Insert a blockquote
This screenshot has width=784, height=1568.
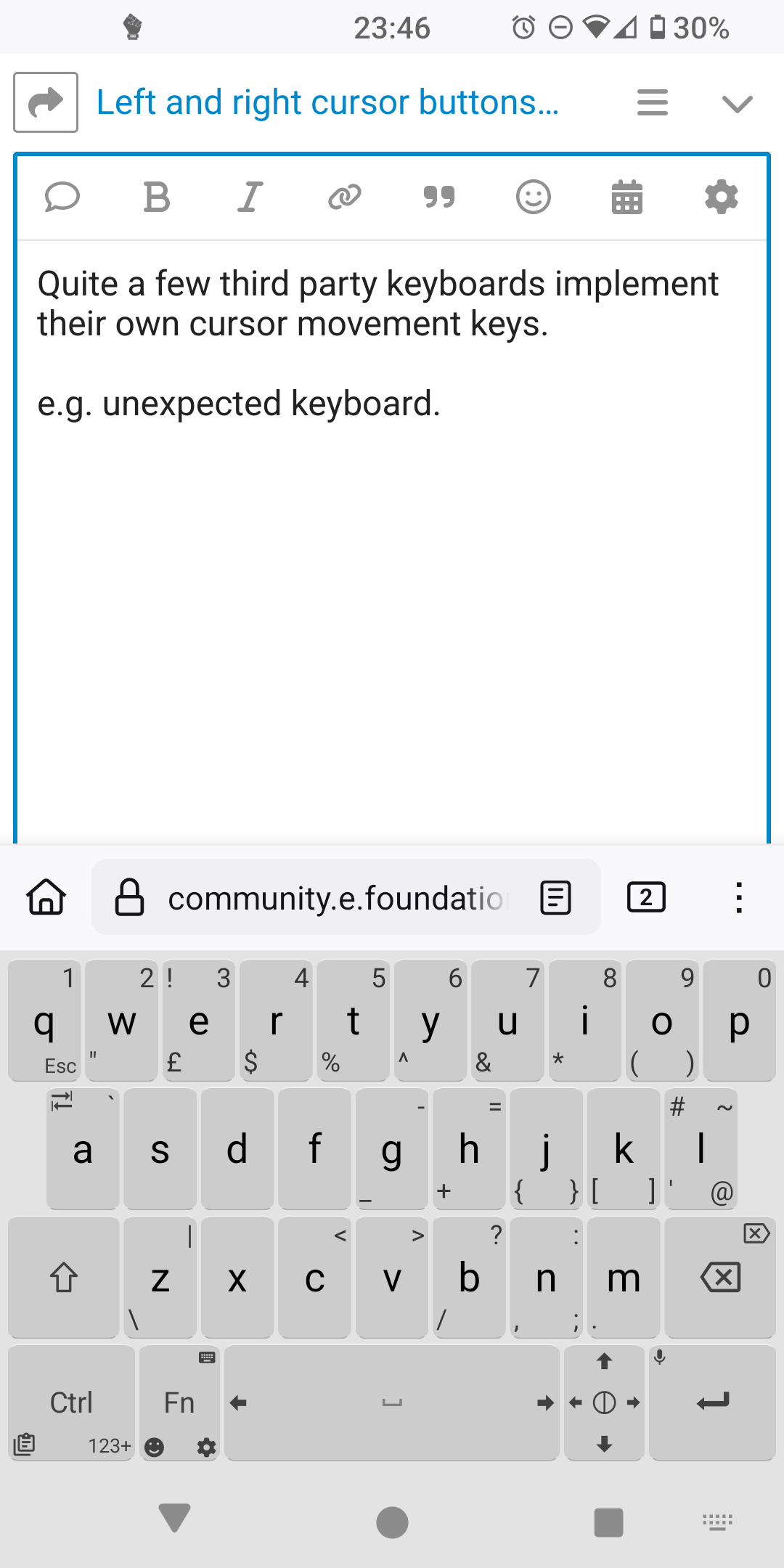[439, 197]
